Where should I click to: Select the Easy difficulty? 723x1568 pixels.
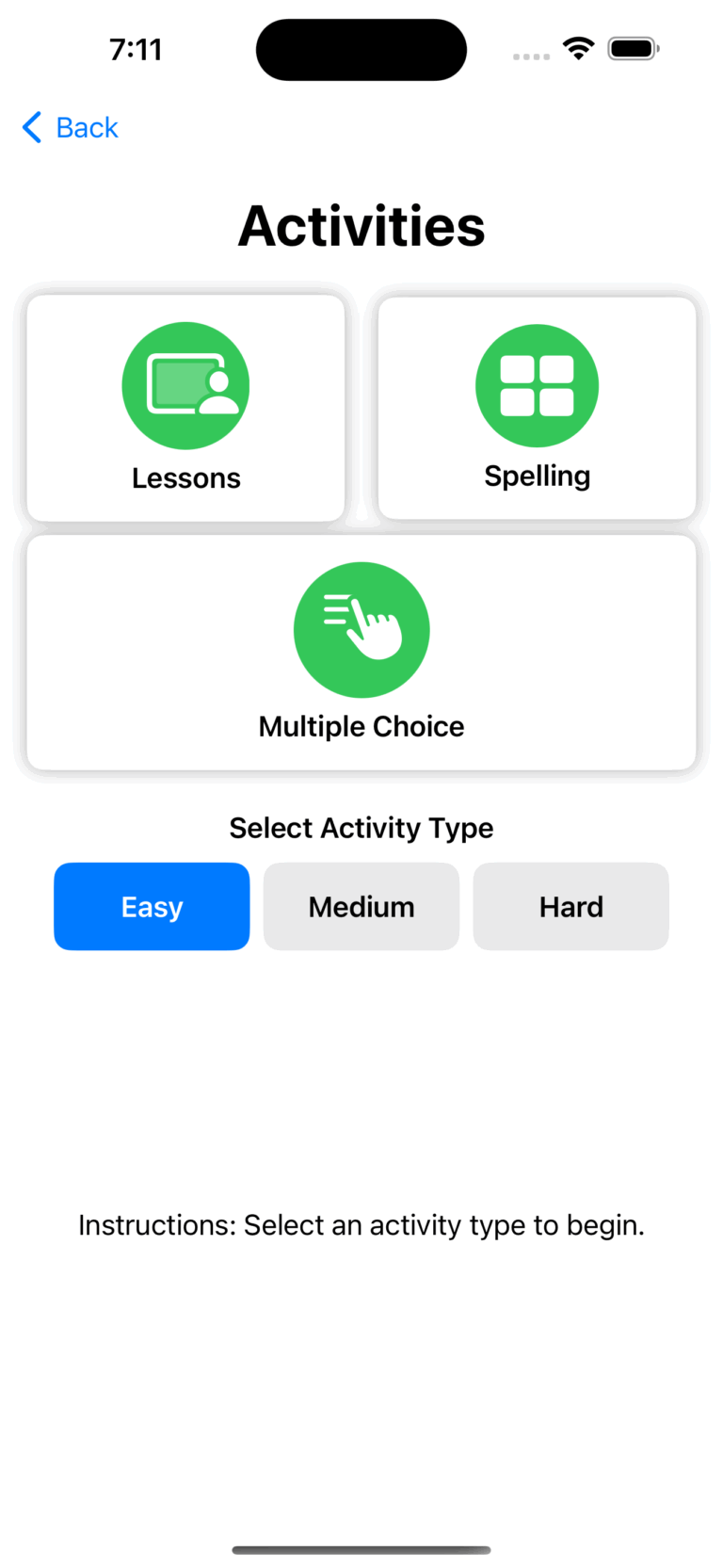click(152, 906)
